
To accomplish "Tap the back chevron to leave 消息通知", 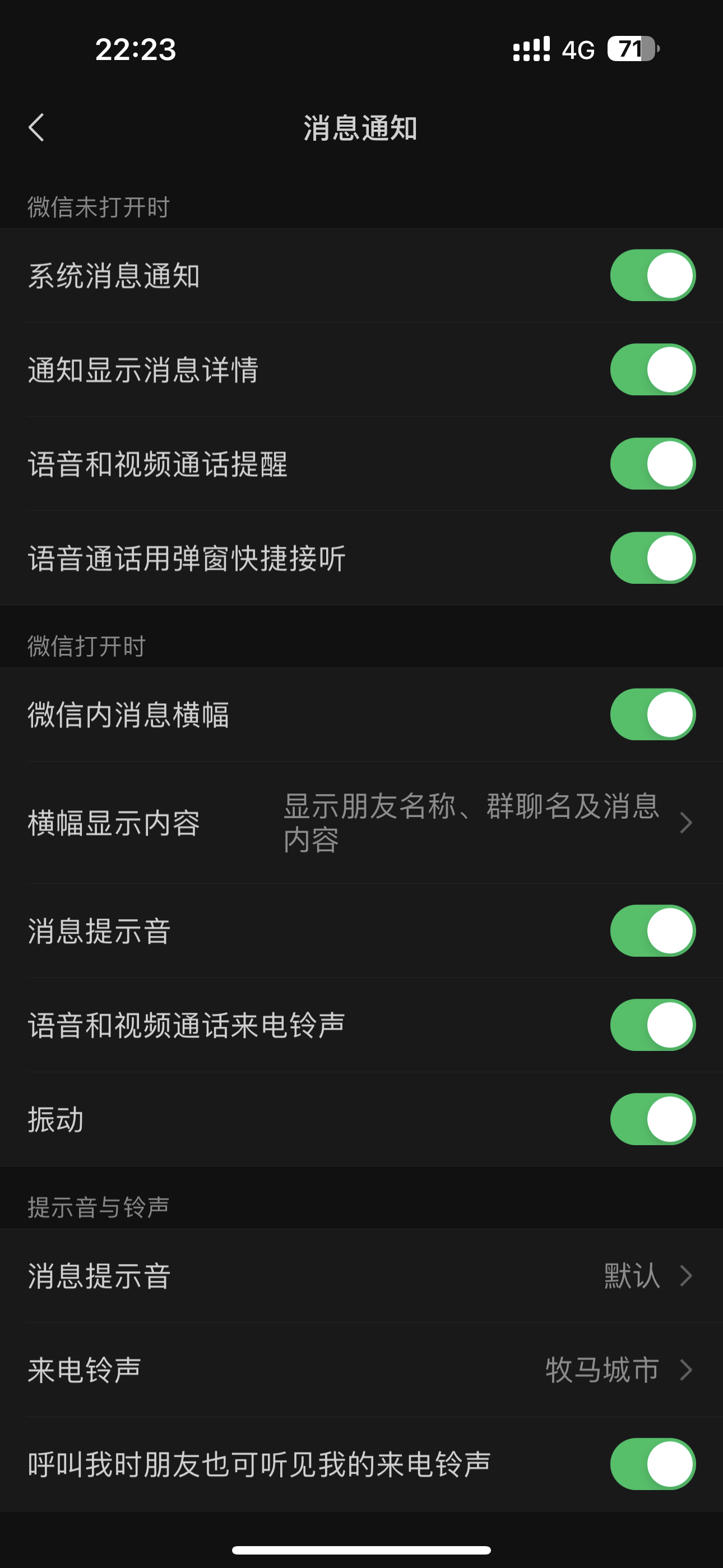I will pos(36,128).
